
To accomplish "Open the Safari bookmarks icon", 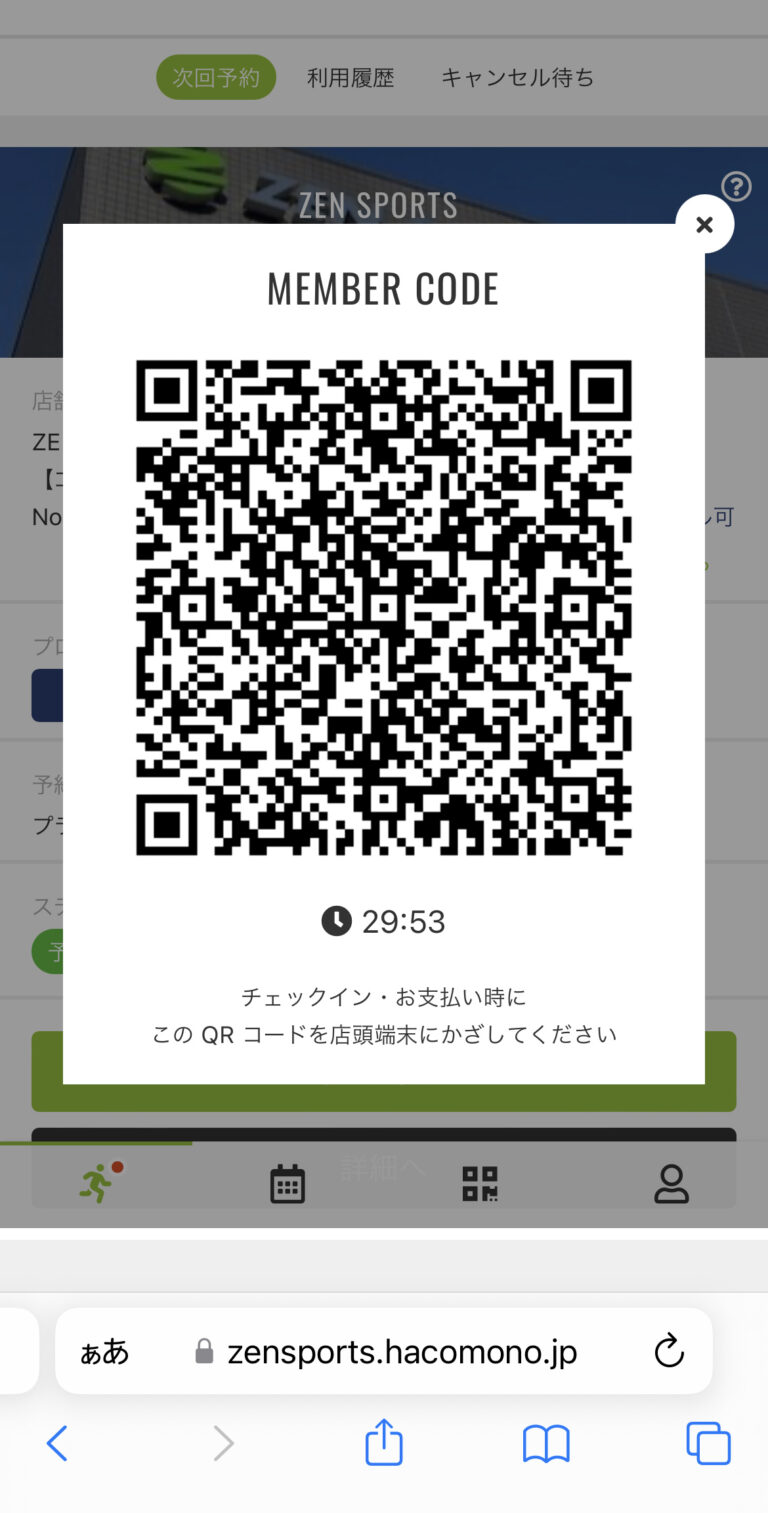I will [x=545, y=1443].
